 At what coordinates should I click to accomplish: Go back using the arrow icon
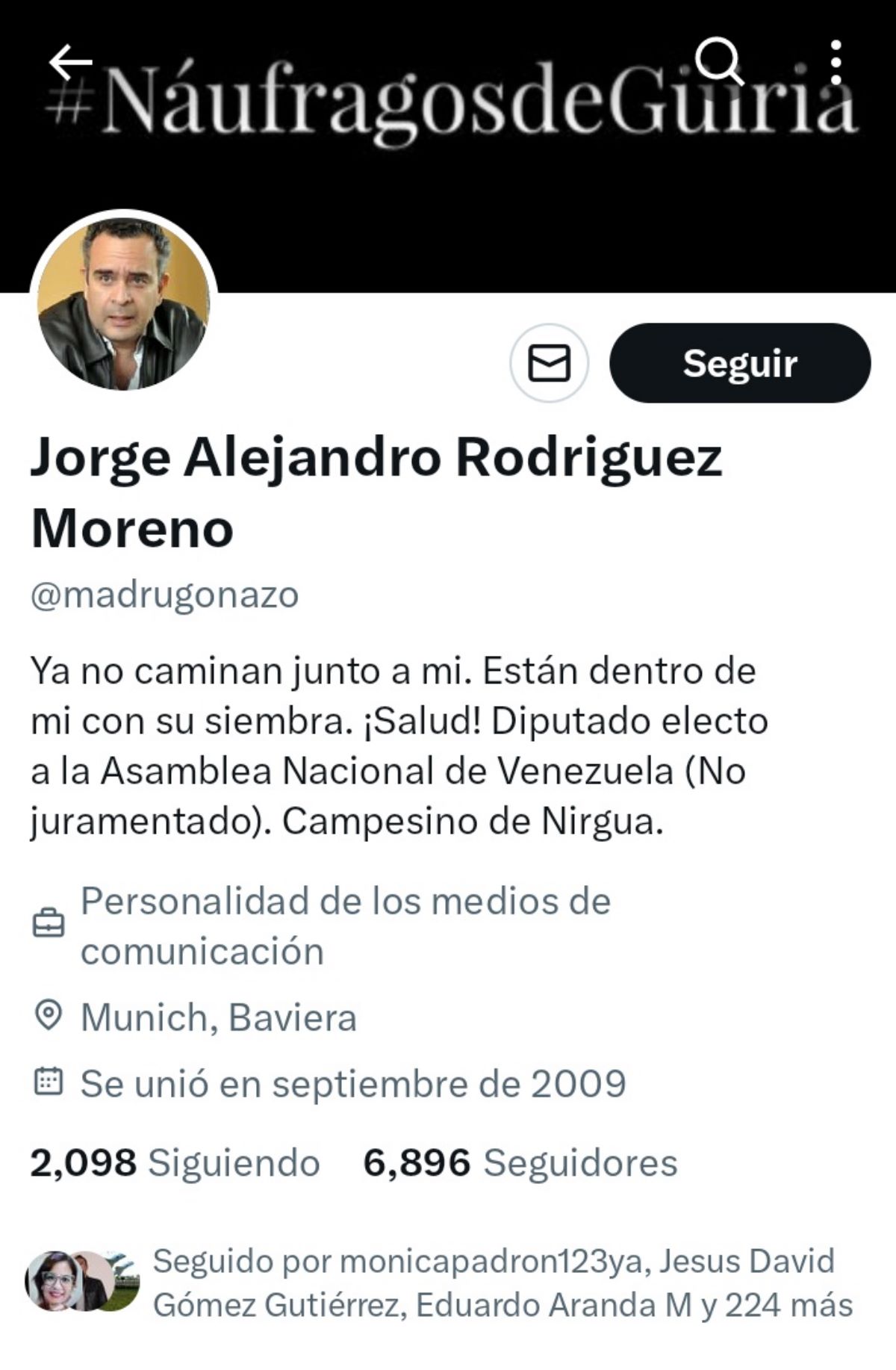(x=70, y=62)
